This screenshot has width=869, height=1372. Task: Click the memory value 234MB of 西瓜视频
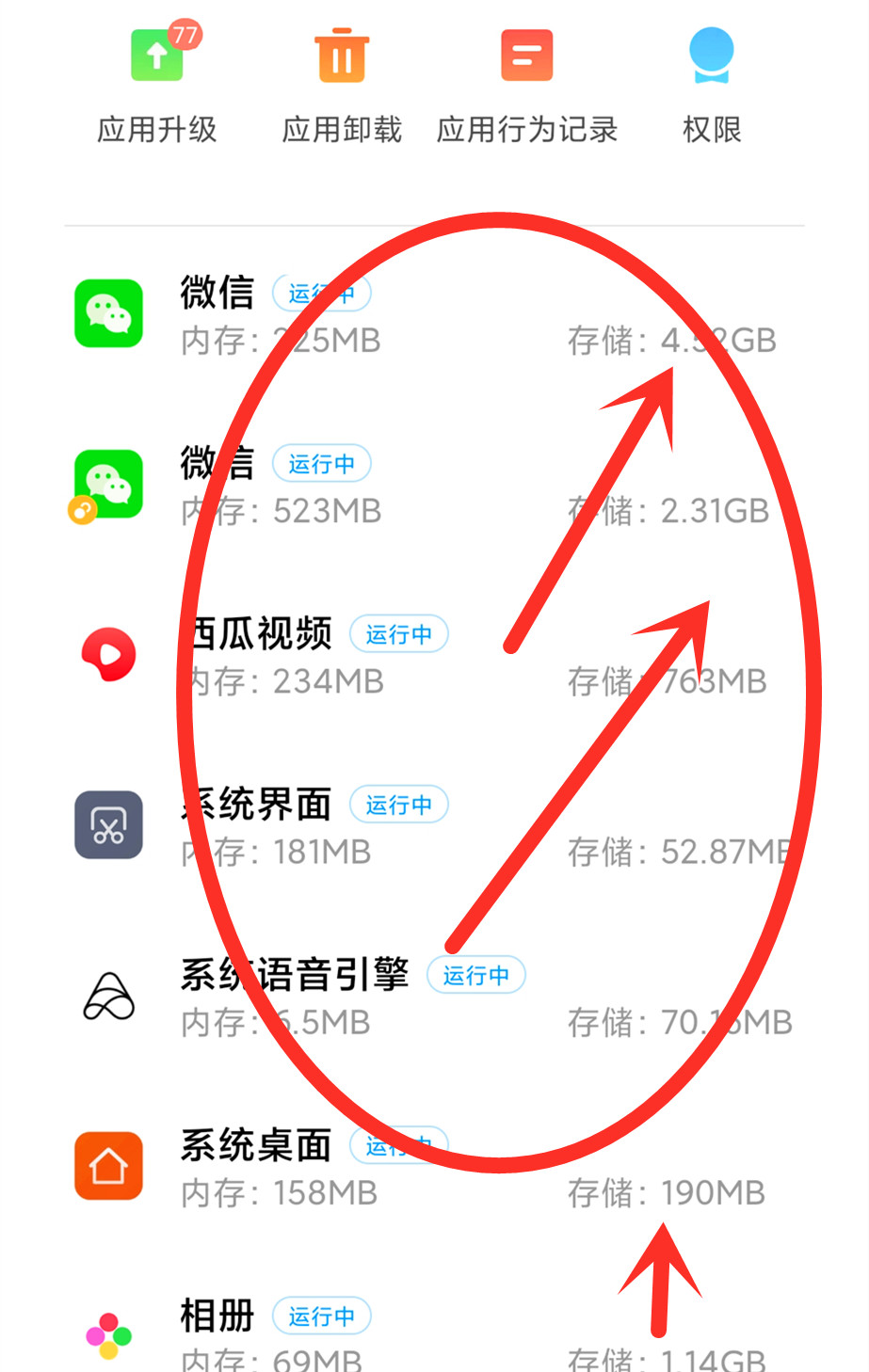point(326,681)
